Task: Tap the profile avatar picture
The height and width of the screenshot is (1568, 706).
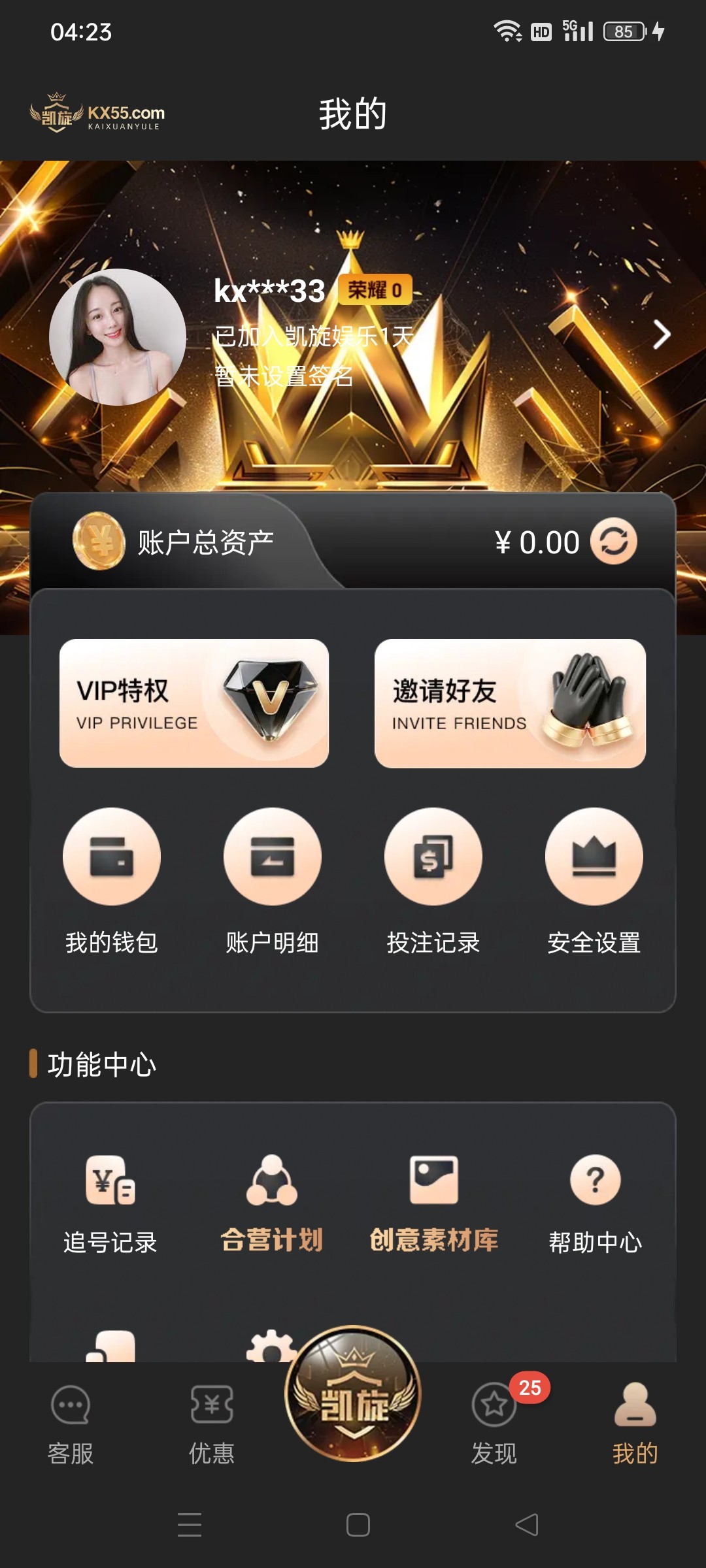Action: (x=118, y=337)
